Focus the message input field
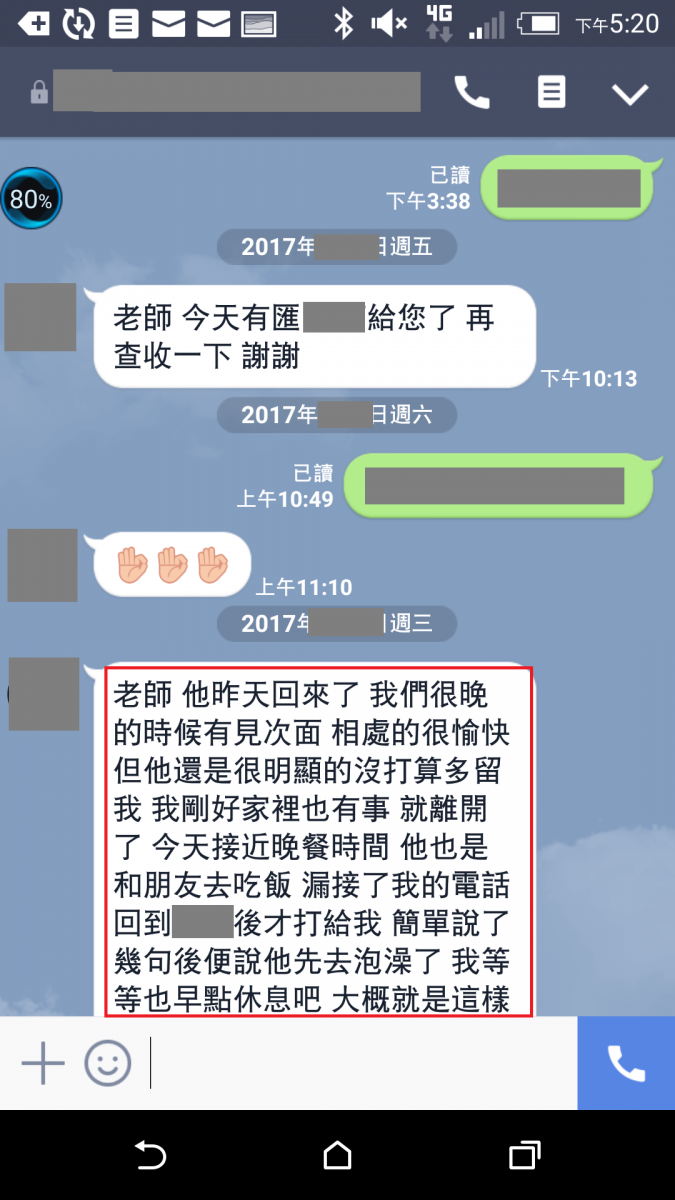 pyautogui.click(x=360, y=1062)
